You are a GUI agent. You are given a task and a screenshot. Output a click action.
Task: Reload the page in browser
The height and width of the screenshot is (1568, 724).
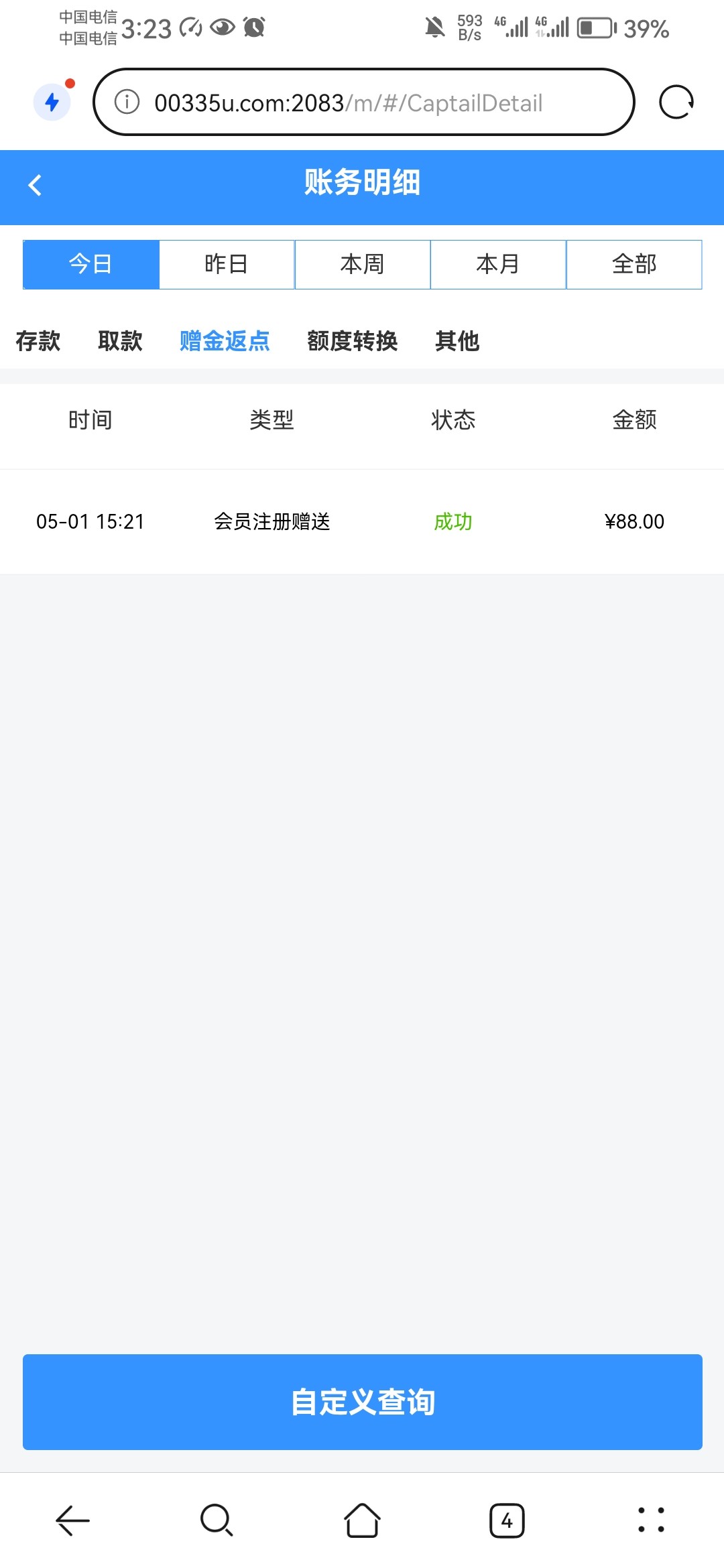[x=676, y=103]
